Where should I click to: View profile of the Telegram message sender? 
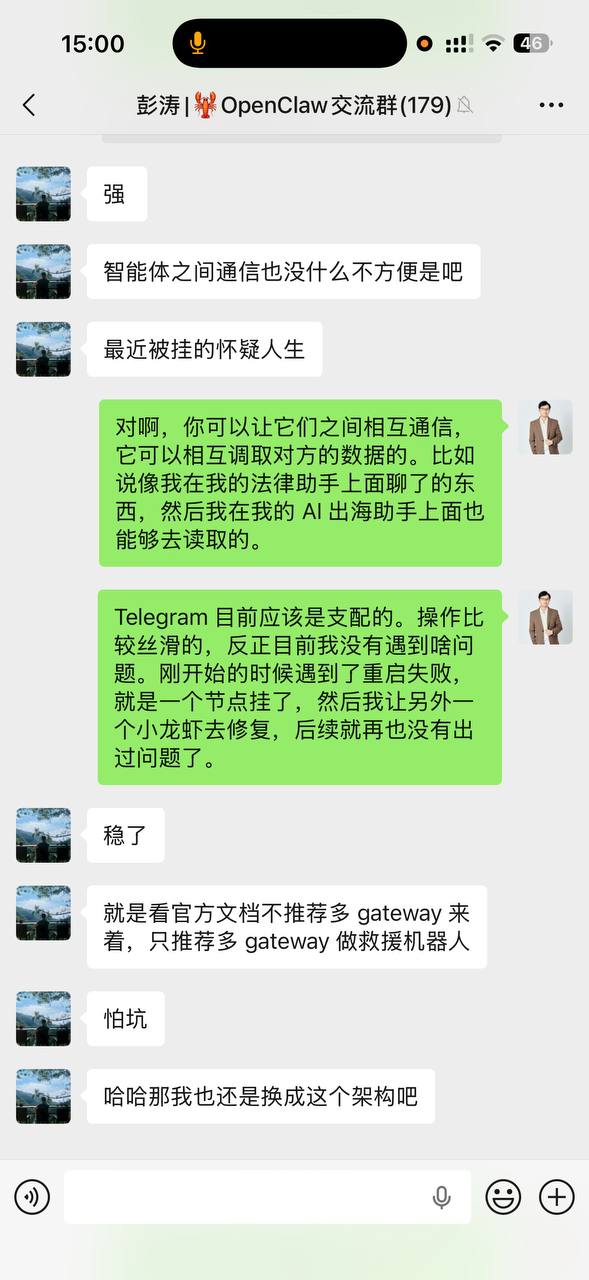(545, 617)
